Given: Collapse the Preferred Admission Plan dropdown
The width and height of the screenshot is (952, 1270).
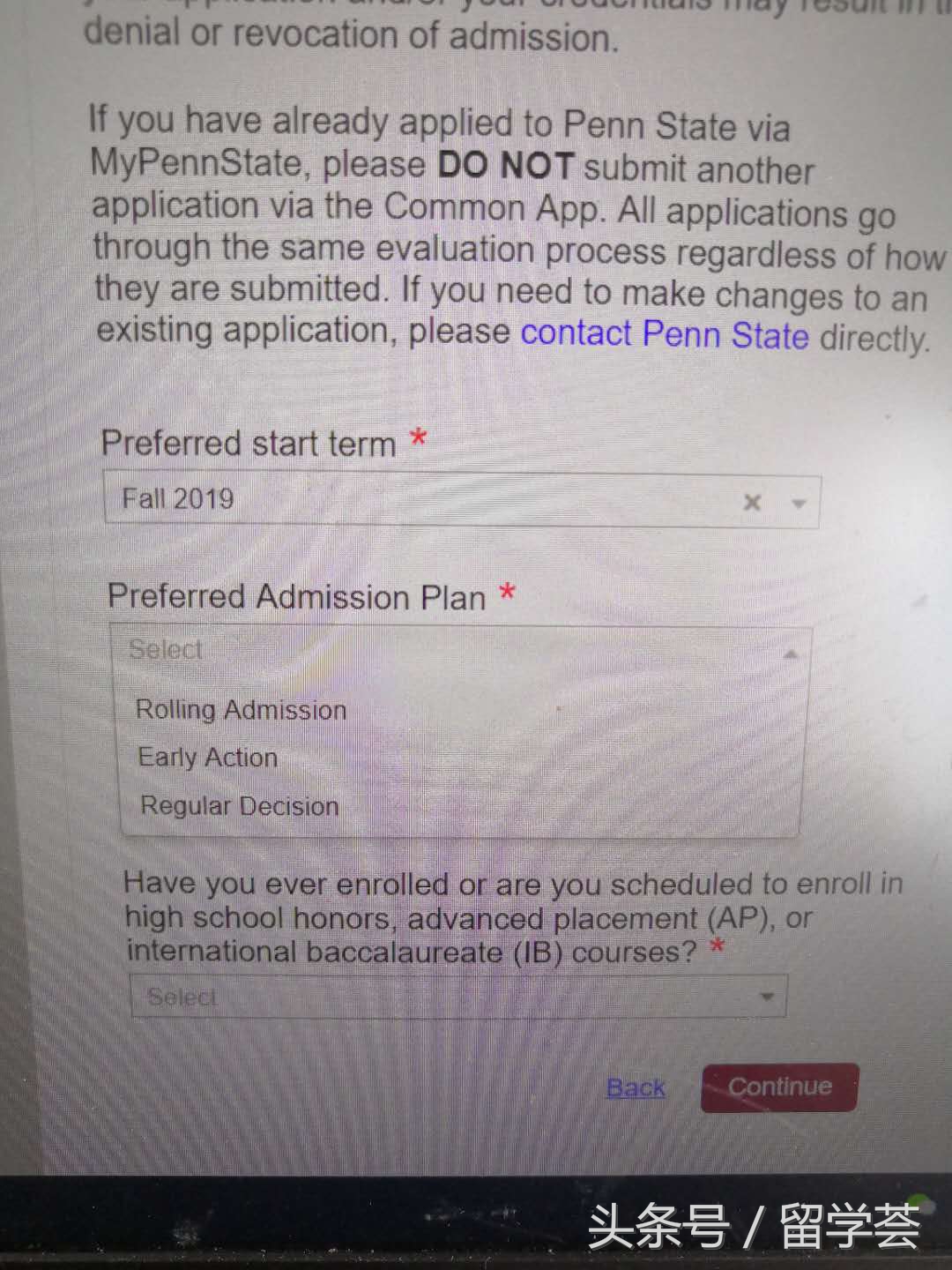Looking at the screenshot, I should pos(790,654).
